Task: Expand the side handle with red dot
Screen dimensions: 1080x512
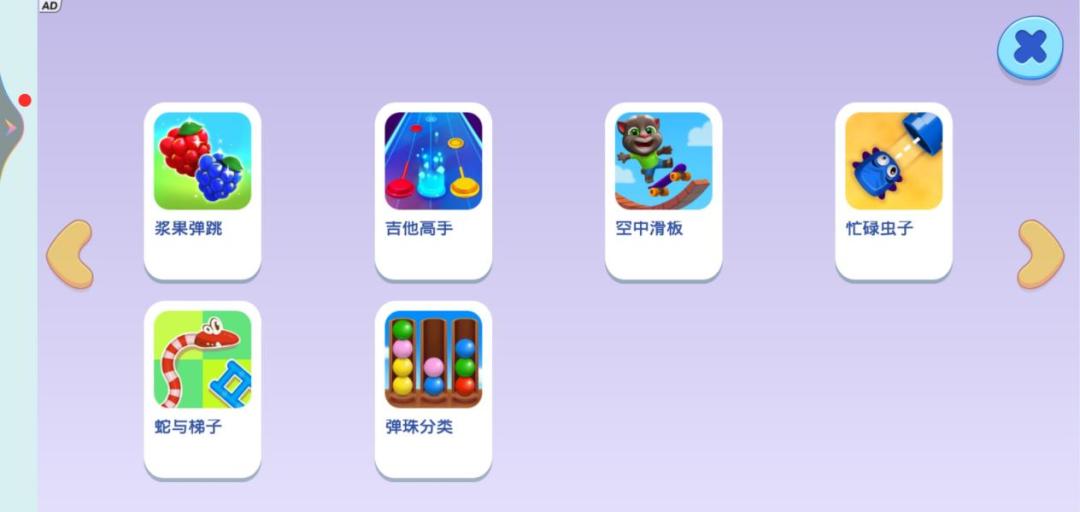Action: (x=12, y=126)
